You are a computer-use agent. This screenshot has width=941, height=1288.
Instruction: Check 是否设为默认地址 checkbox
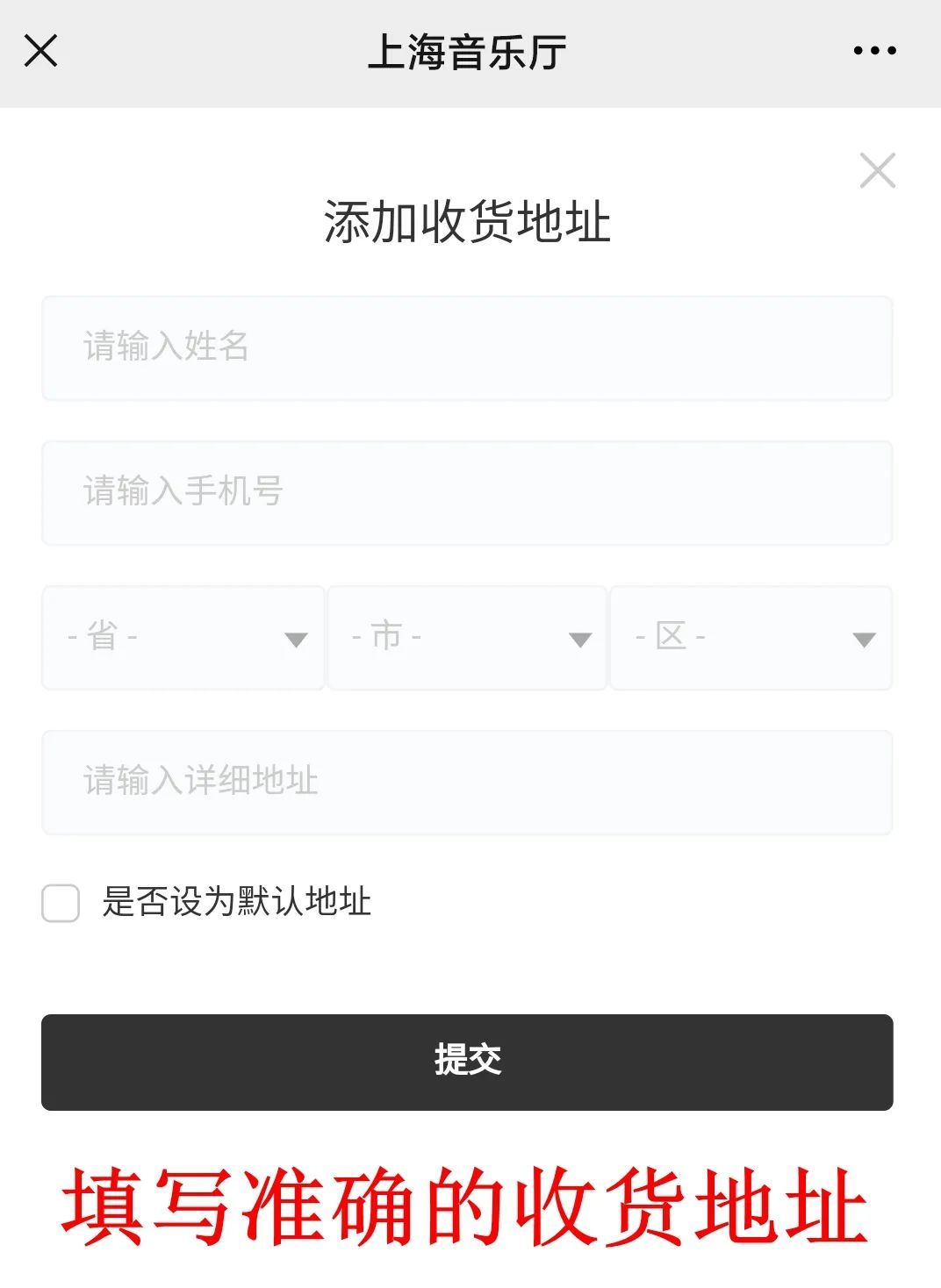pyautogui.click(x=61, y=903)
